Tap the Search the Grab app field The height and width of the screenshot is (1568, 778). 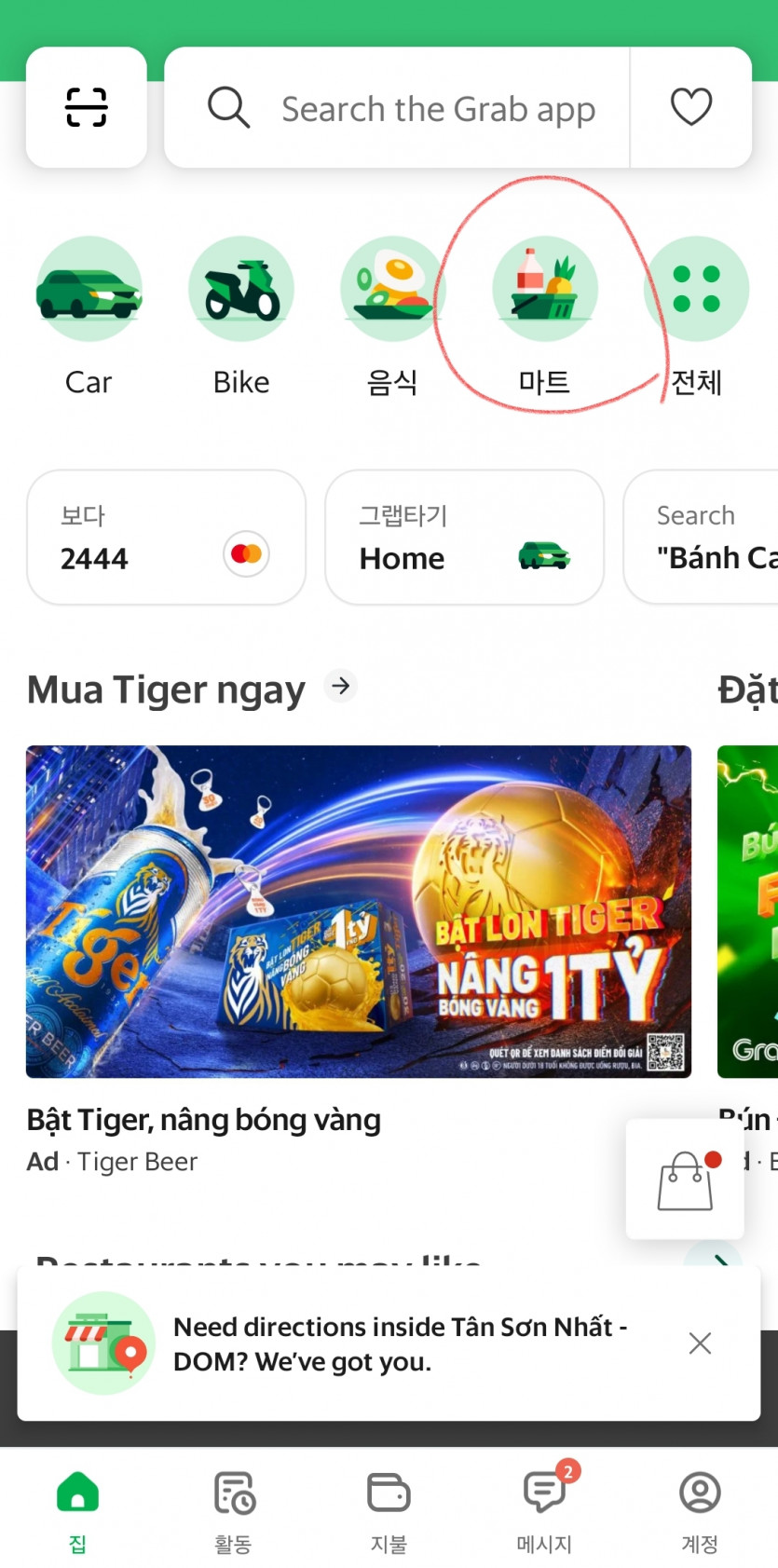point(419,109)
